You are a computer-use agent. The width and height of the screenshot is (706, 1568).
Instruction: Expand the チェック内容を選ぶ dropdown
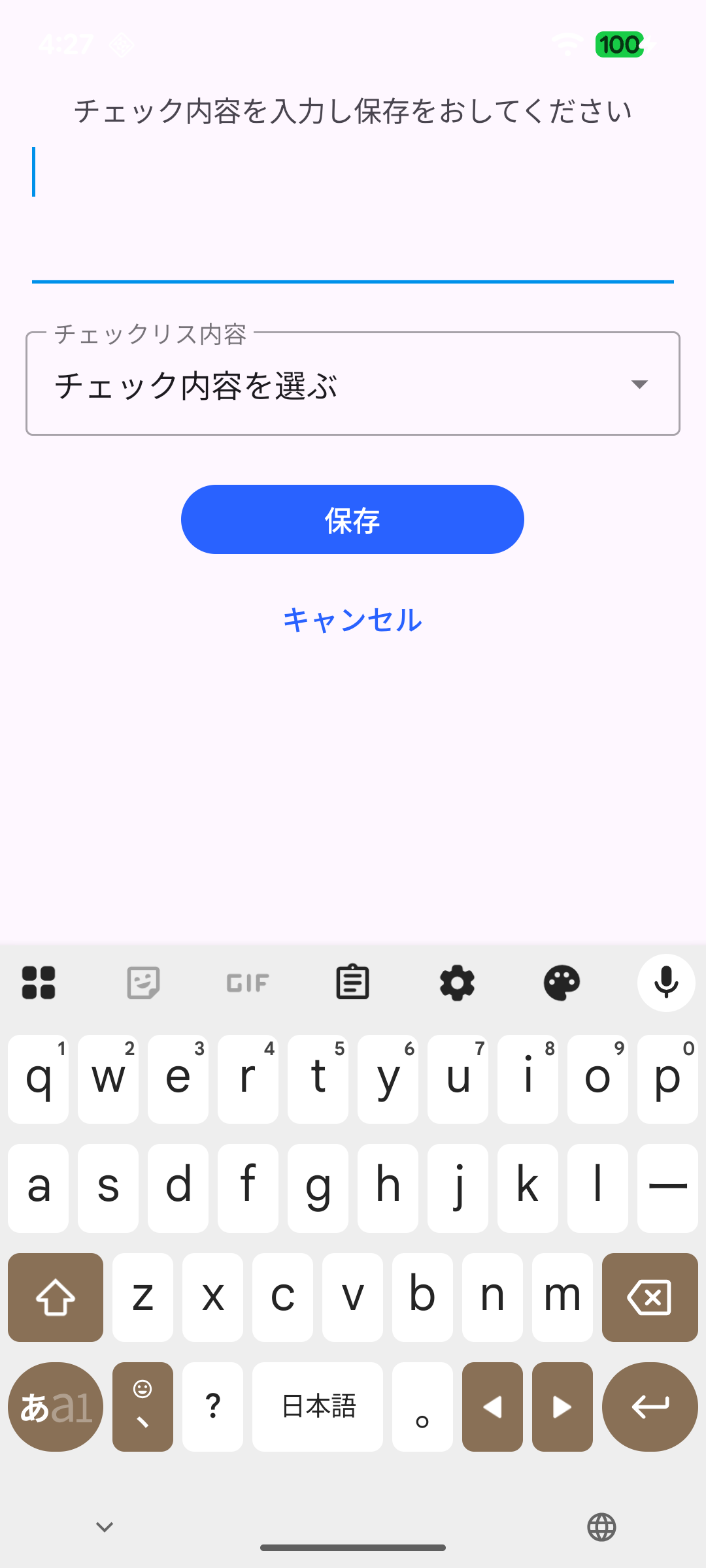(x=353, y=384)
